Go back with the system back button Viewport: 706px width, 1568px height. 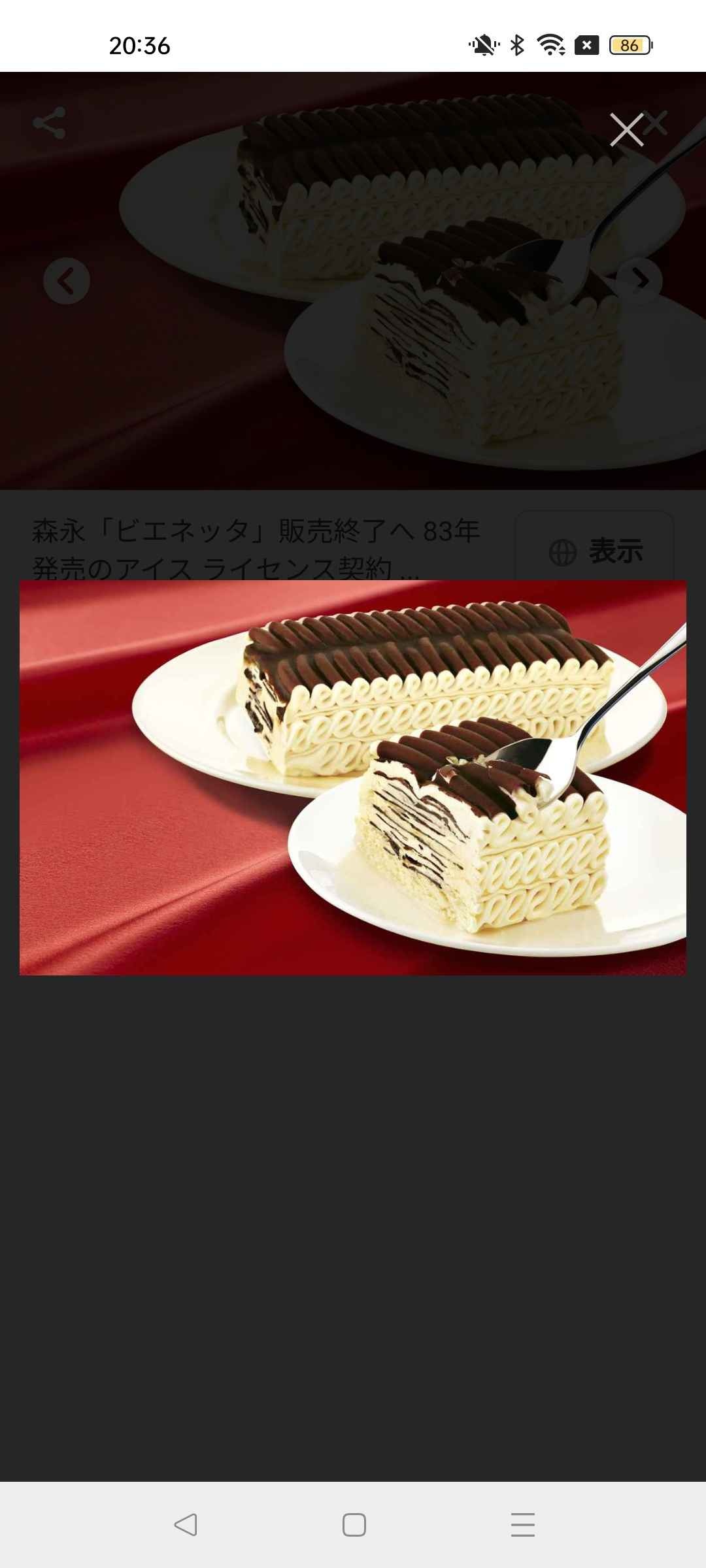[x=186, y=1525]
